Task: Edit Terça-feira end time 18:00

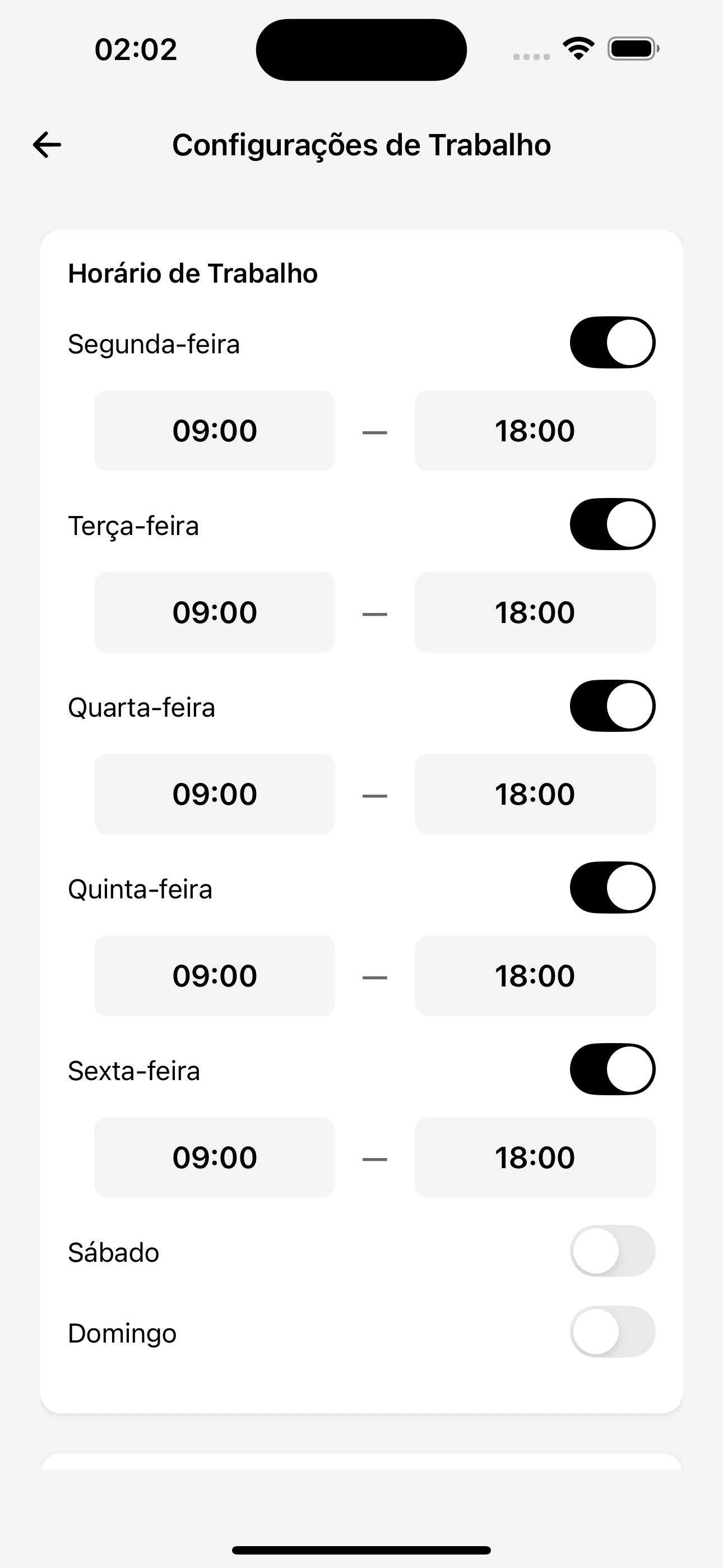Action: [x=535, y=612]
